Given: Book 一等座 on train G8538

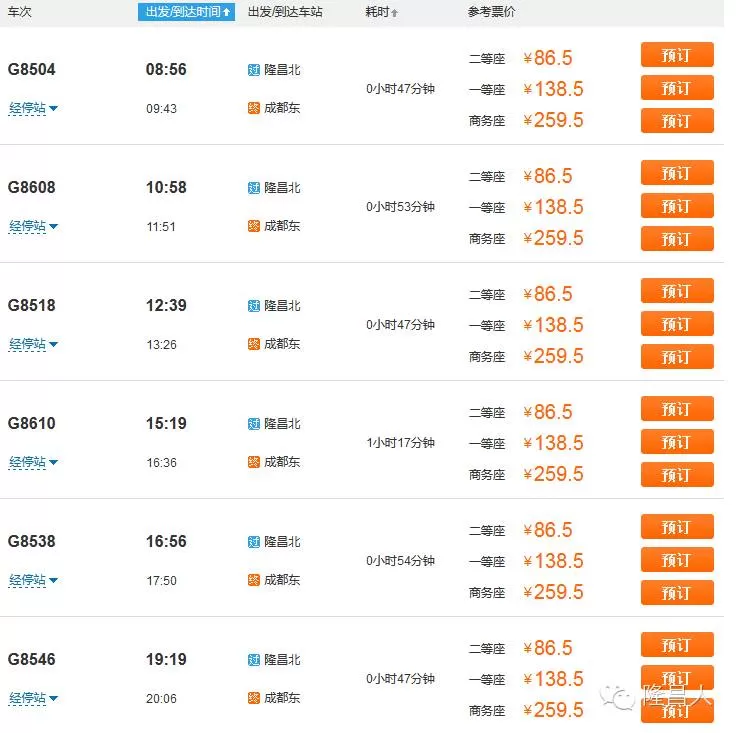Looking at the screenshot, I should click(x=677, y=560).
